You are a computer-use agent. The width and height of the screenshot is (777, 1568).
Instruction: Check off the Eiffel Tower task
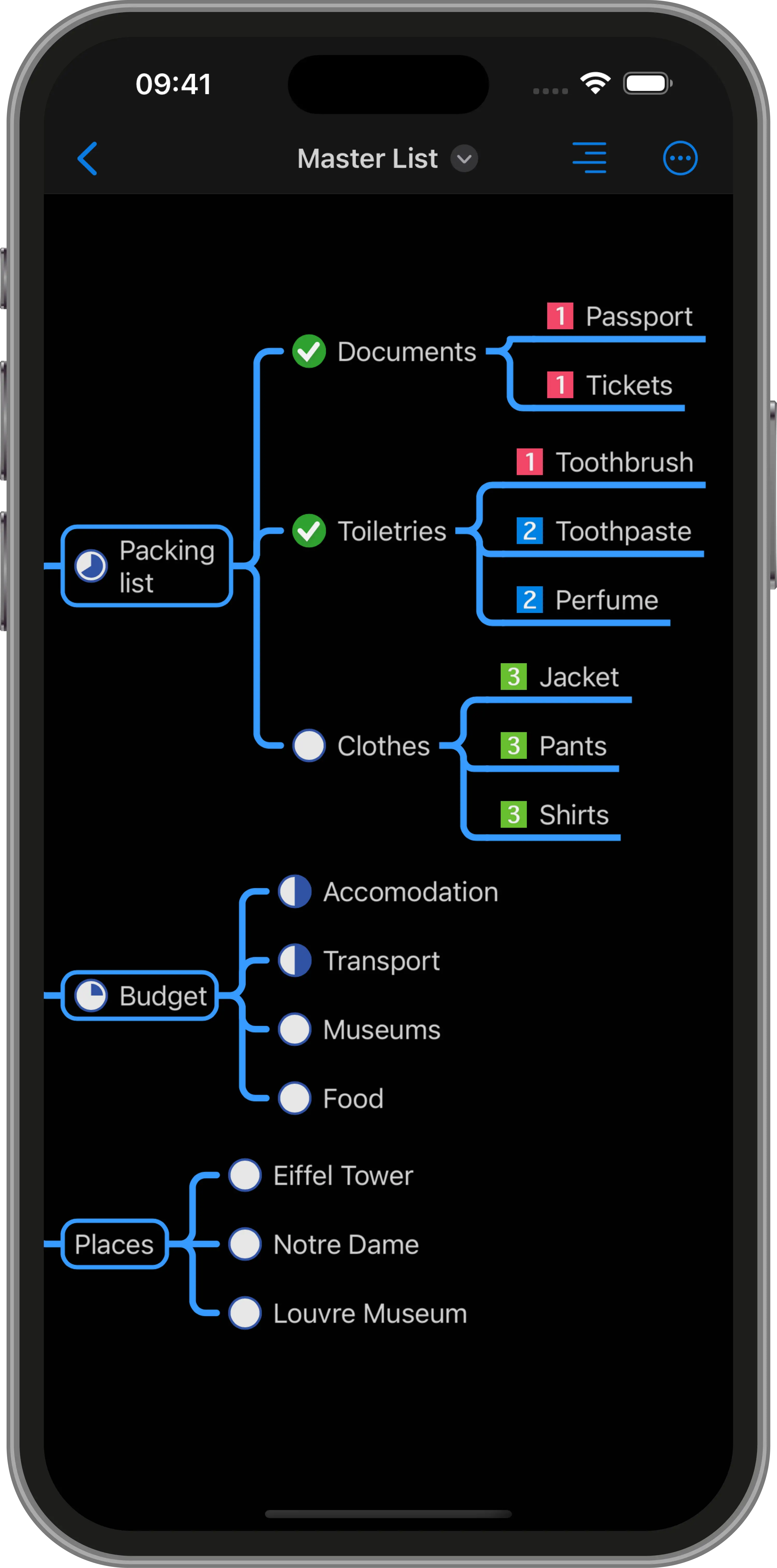click(x=245, y=1175)
